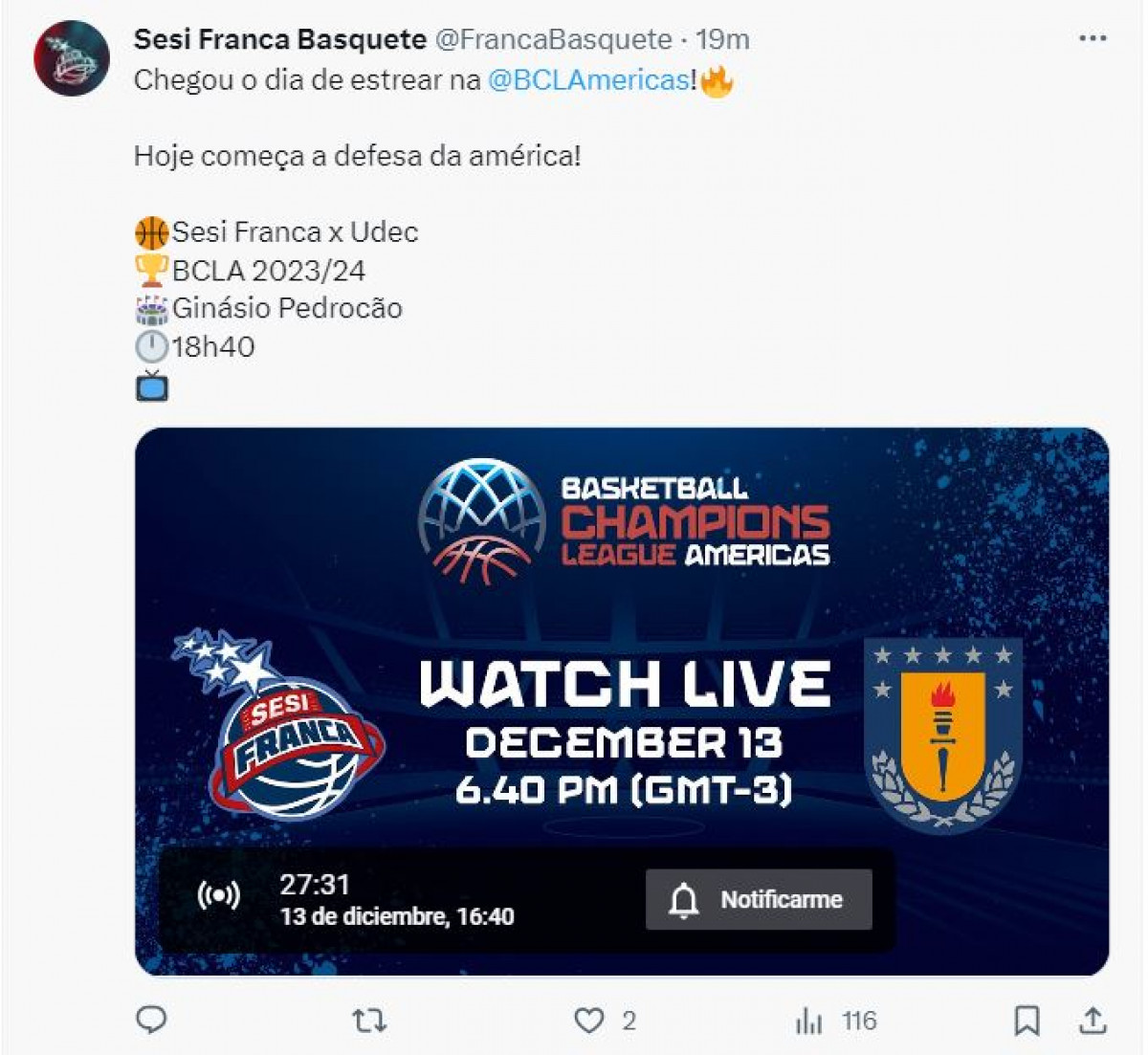Repost this tweet
This screenshot has height=1055, width=1148.
(369, 1021)
